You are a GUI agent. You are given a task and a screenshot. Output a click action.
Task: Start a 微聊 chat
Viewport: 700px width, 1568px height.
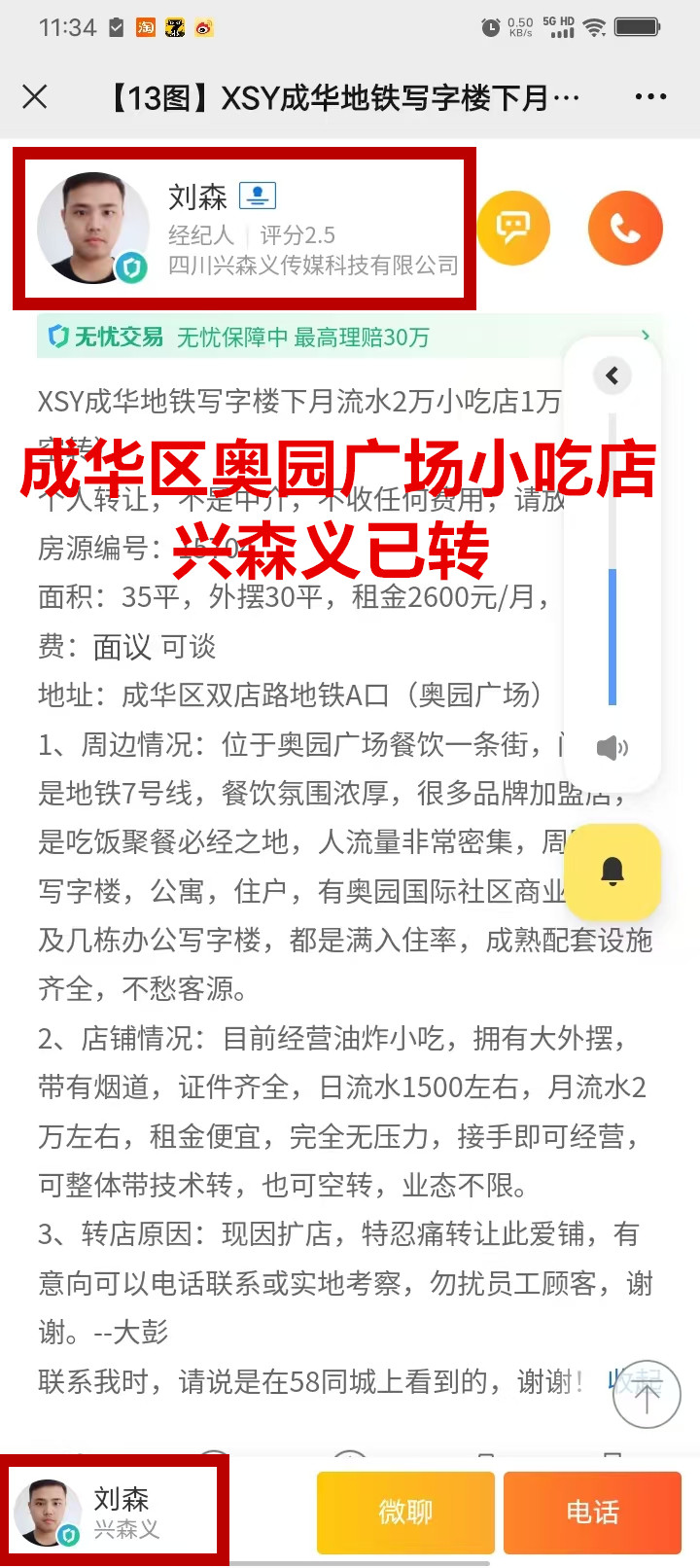405,1512
